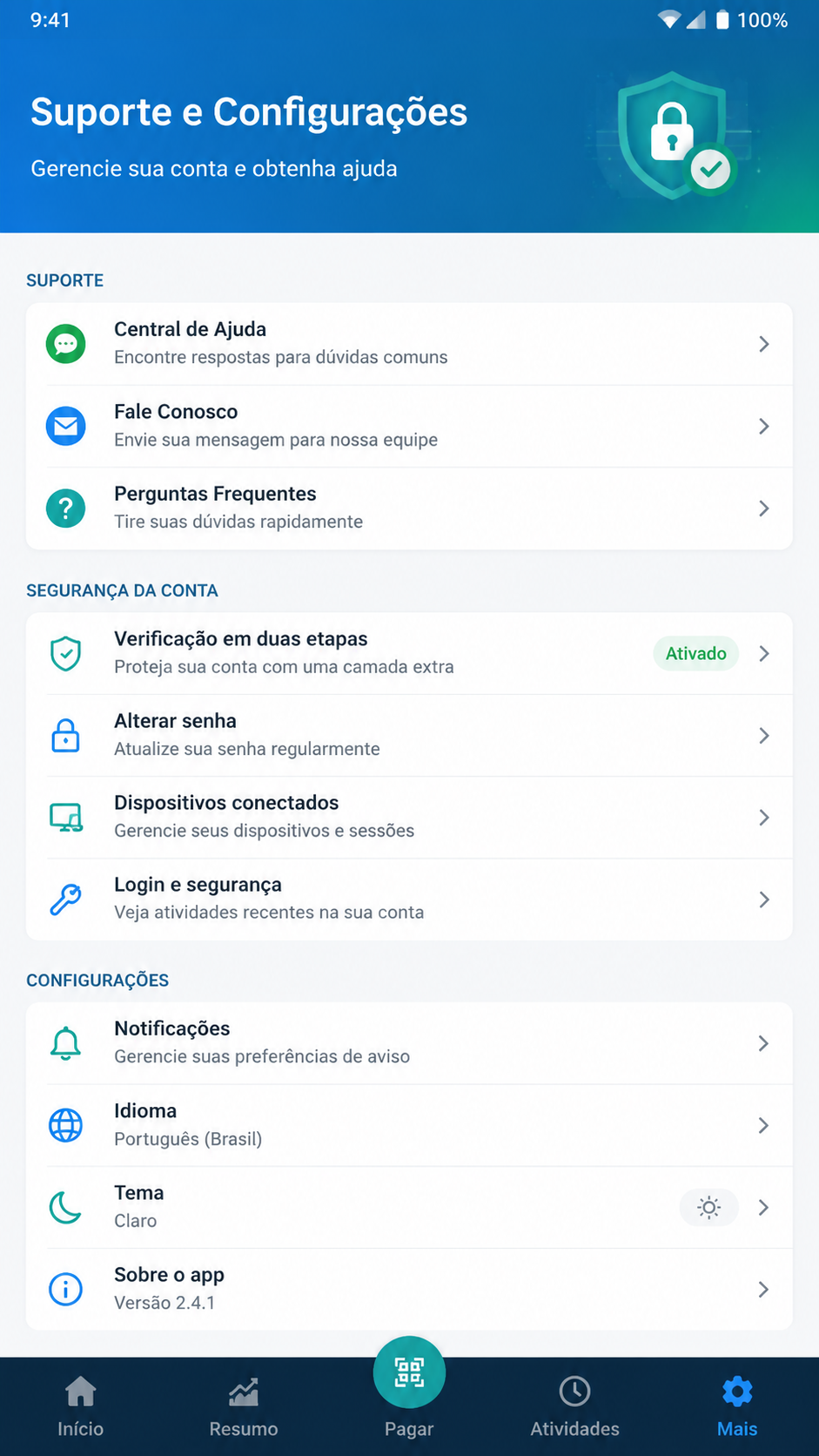Switch to the Resumo tab
This screenshot has height=1456, width=819.
click(244, 1406)
